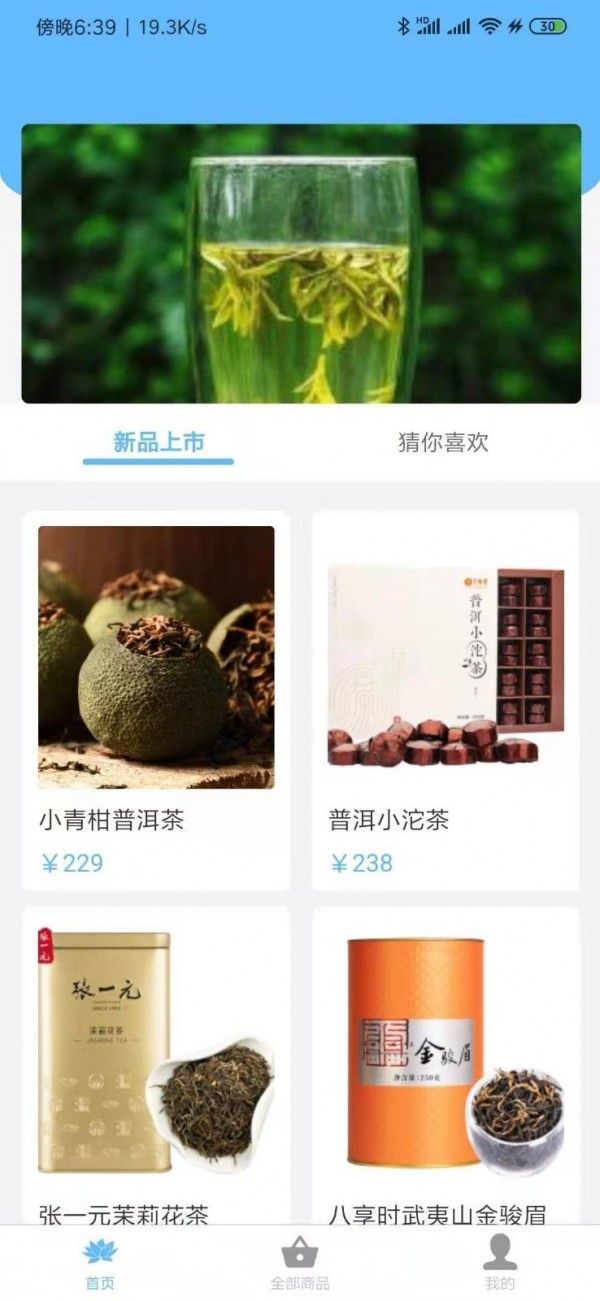View the 八享时武夷山金骏眉 product
This screenshot has width=600, height=1301.
(x=445, y=1070)
